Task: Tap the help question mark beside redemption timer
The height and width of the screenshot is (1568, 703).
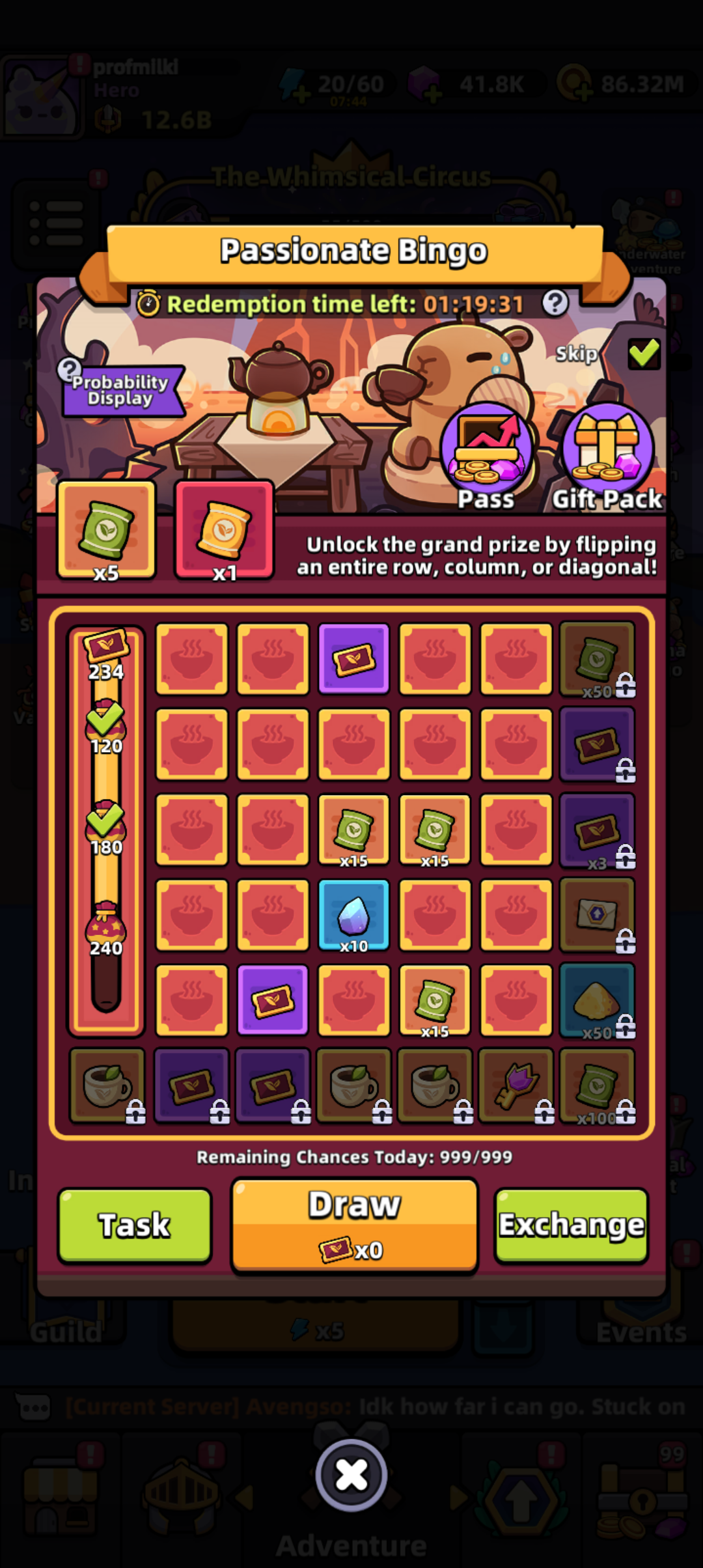Action: pyautogui.click(x=555, y=303)
